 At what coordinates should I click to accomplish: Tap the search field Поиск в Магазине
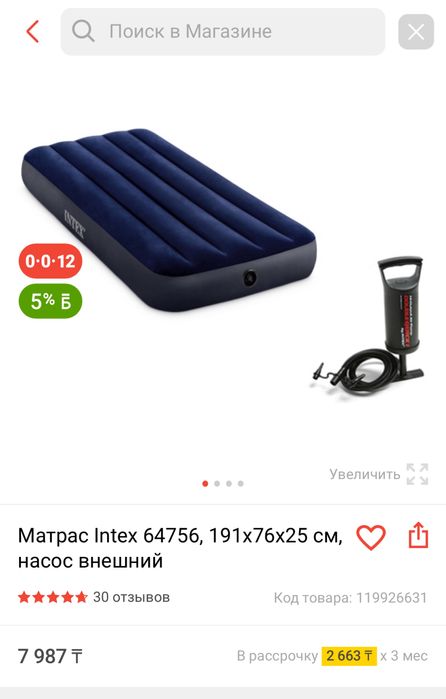(223, 32)
